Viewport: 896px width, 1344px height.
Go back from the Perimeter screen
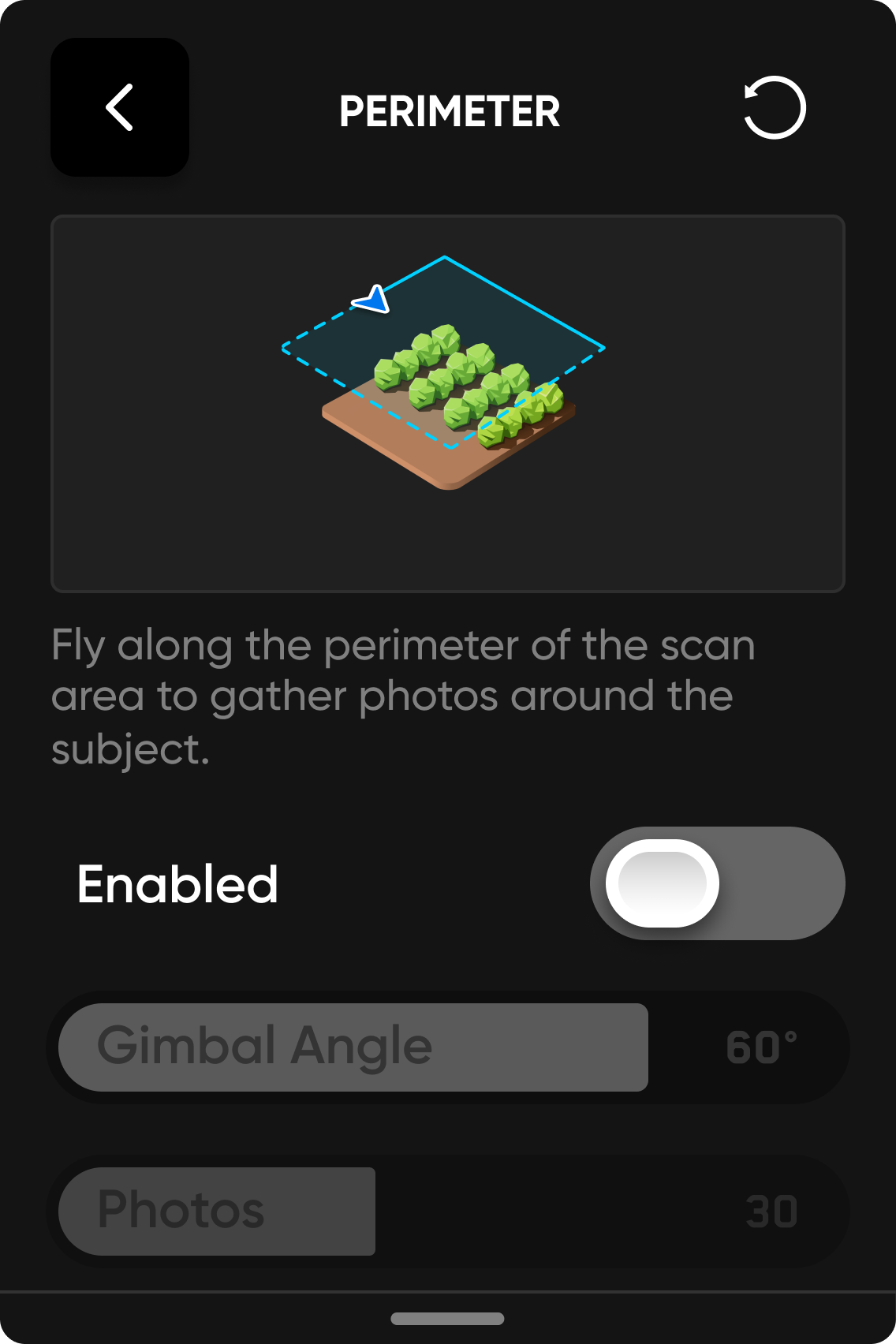(120, 107)
